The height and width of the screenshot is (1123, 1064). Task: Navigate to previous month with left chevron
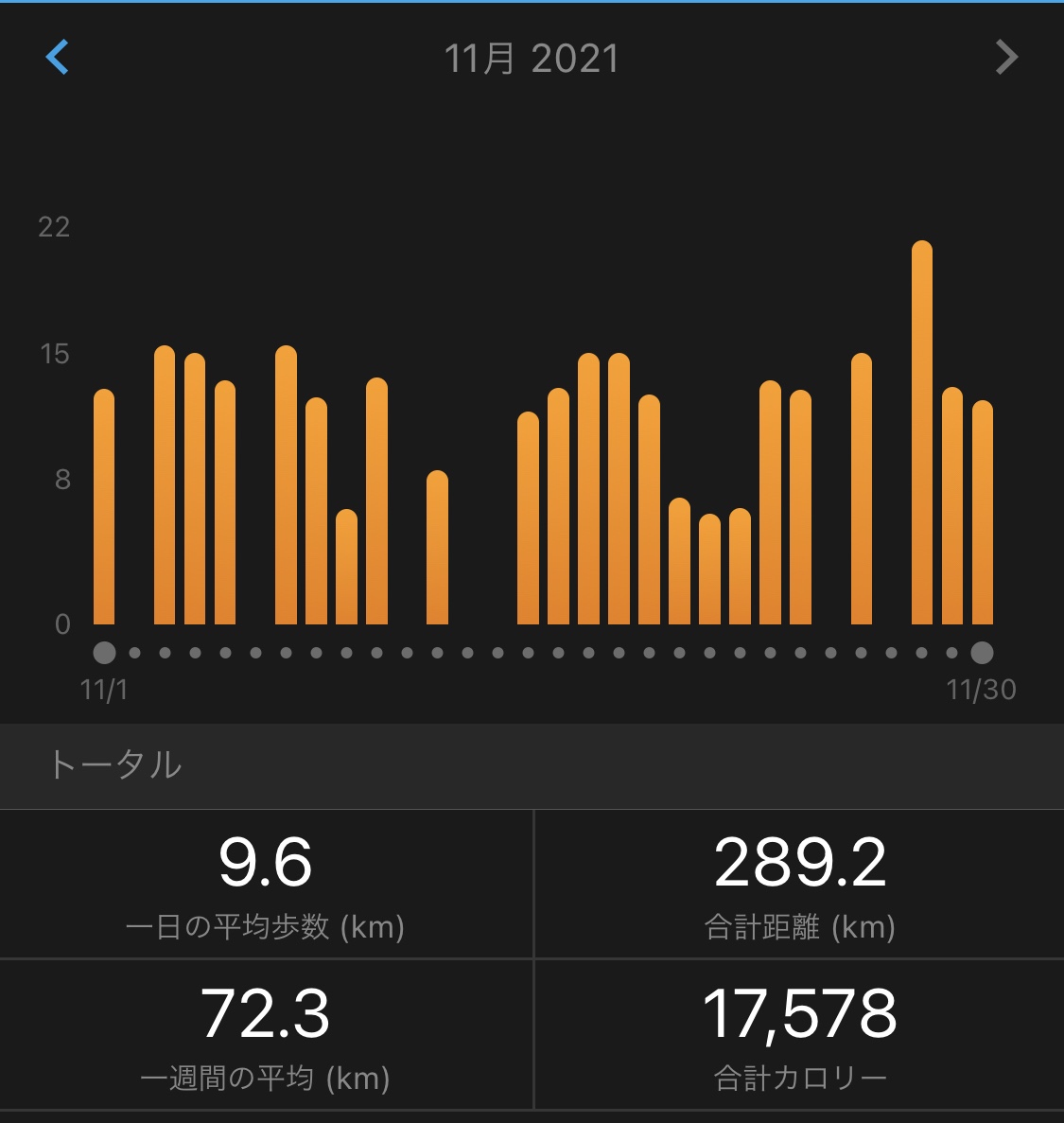click(59, 59)
